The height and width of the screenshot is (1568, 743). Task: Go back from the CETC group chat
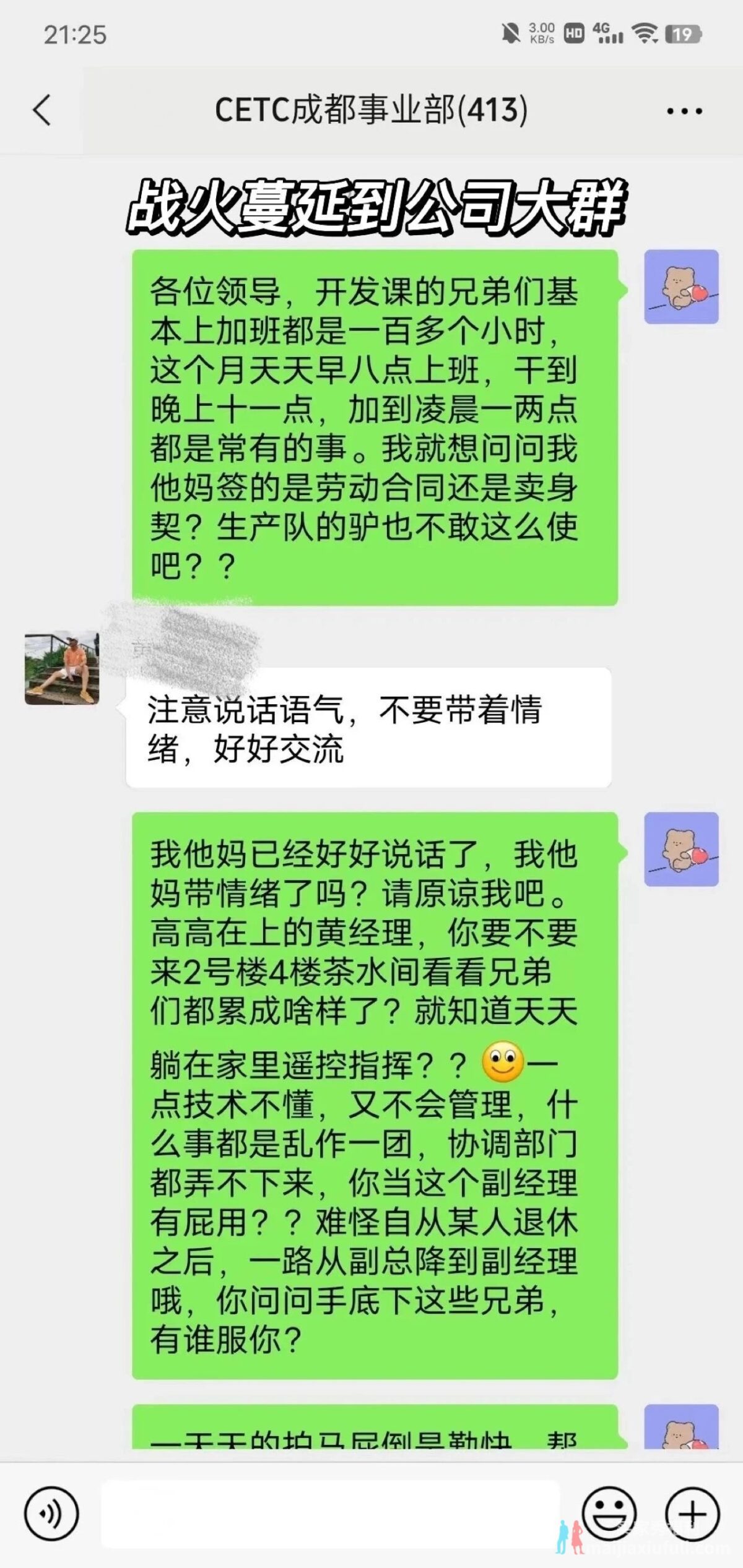point(42,111)
